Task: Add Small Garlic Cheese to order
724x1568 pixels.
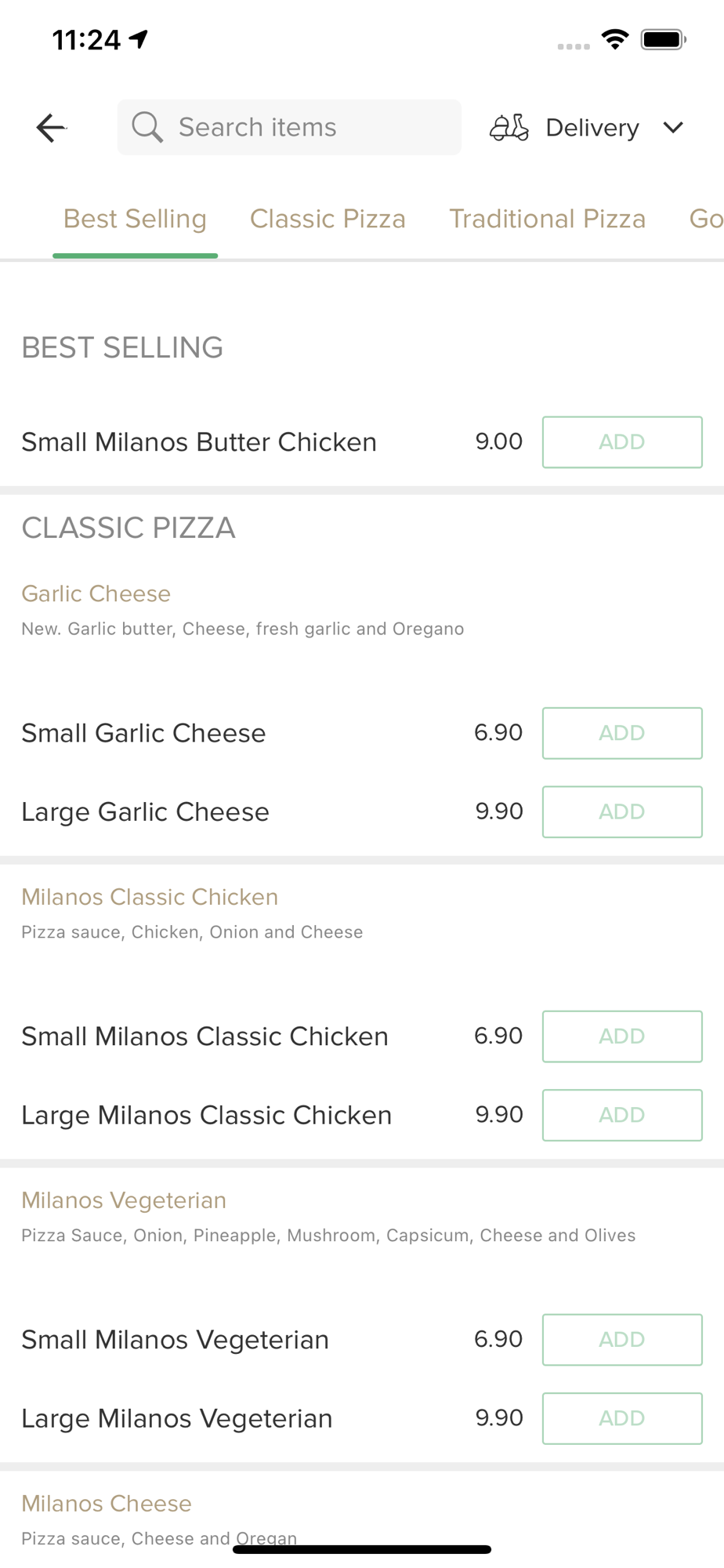Action: (x=622, y=733)
